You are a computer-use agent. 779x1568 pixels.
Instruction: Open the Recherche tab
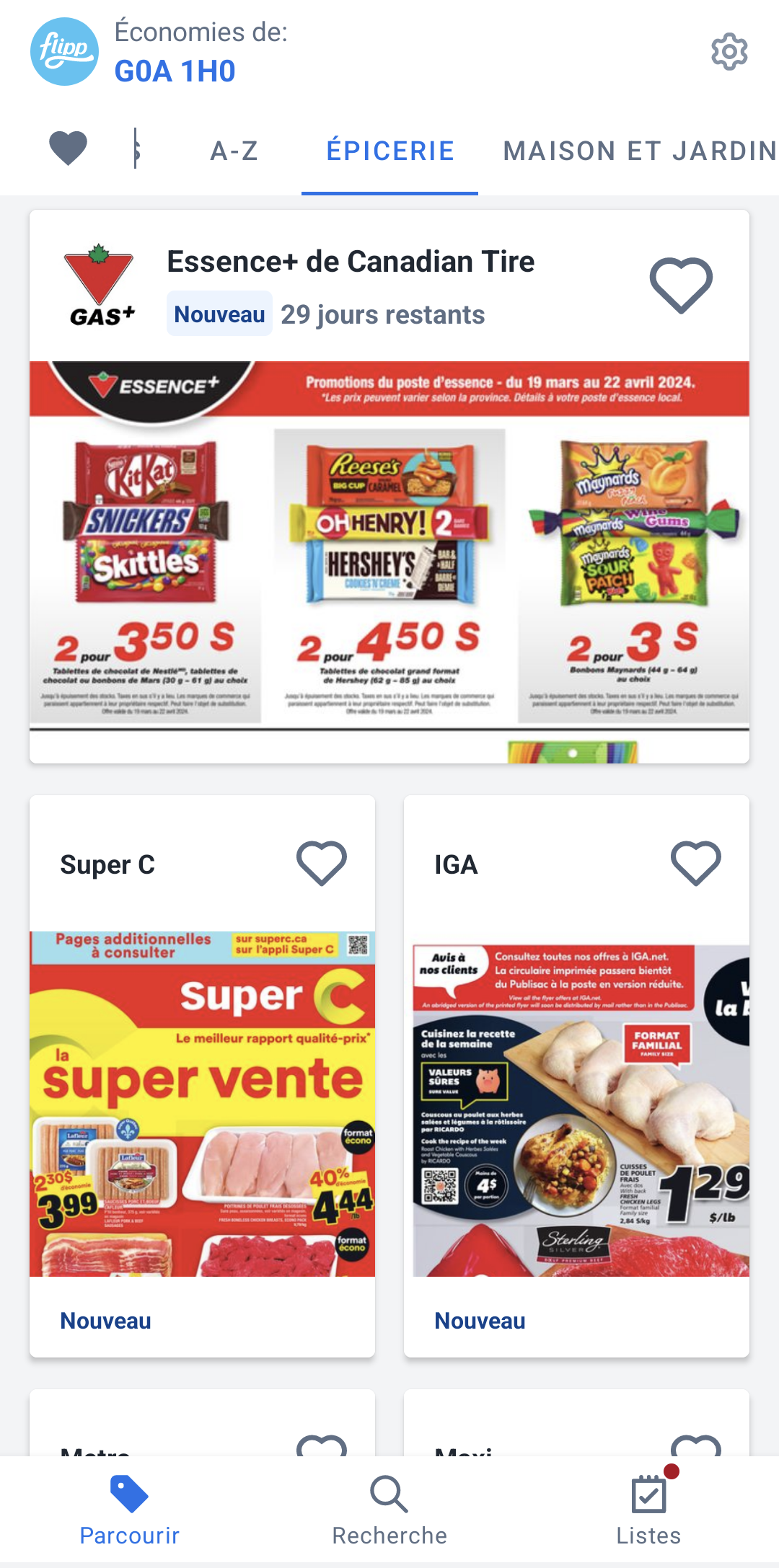pyautogui.click(x=389, y=1510)
